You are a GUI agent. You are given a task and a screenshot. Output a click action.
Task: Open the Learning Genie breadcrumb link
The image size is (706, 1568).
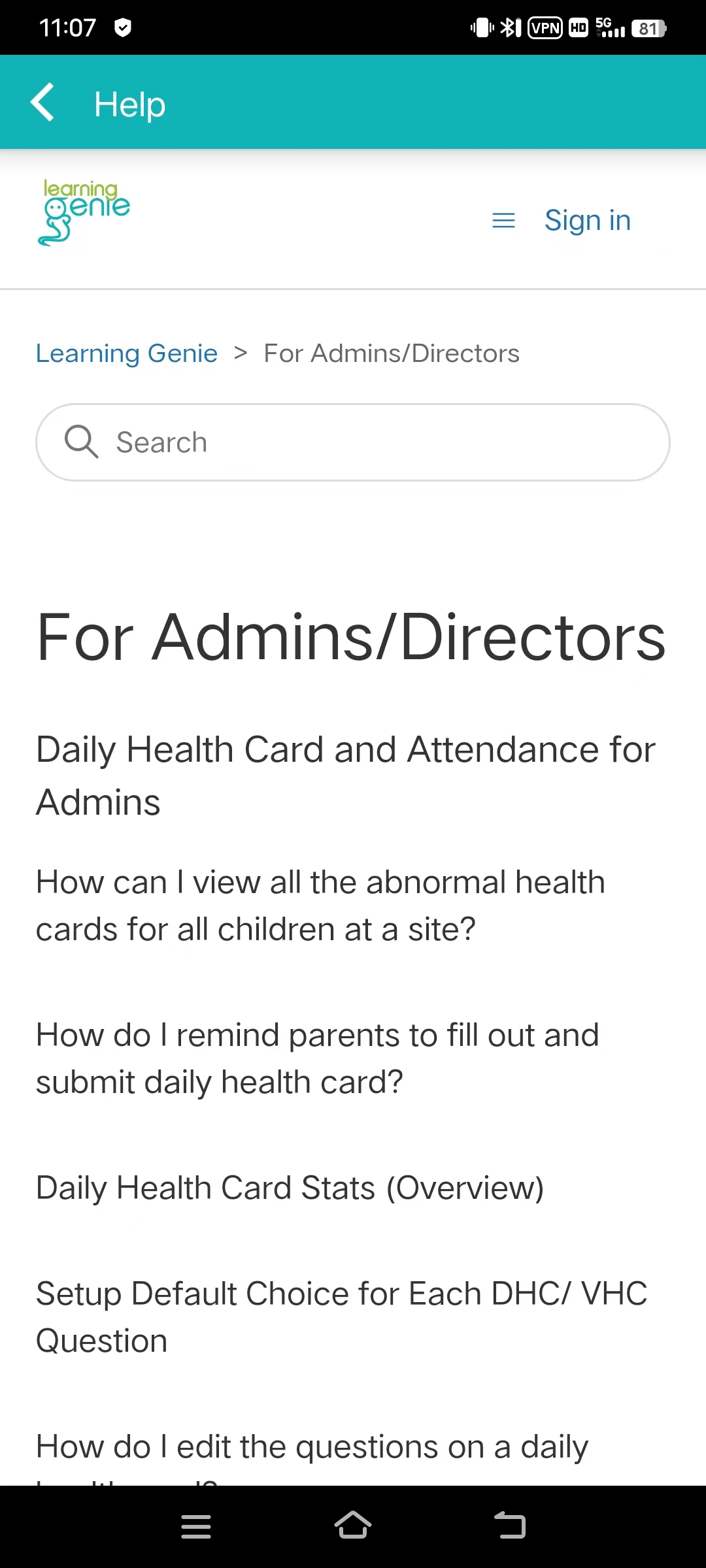tap(127, 353)
